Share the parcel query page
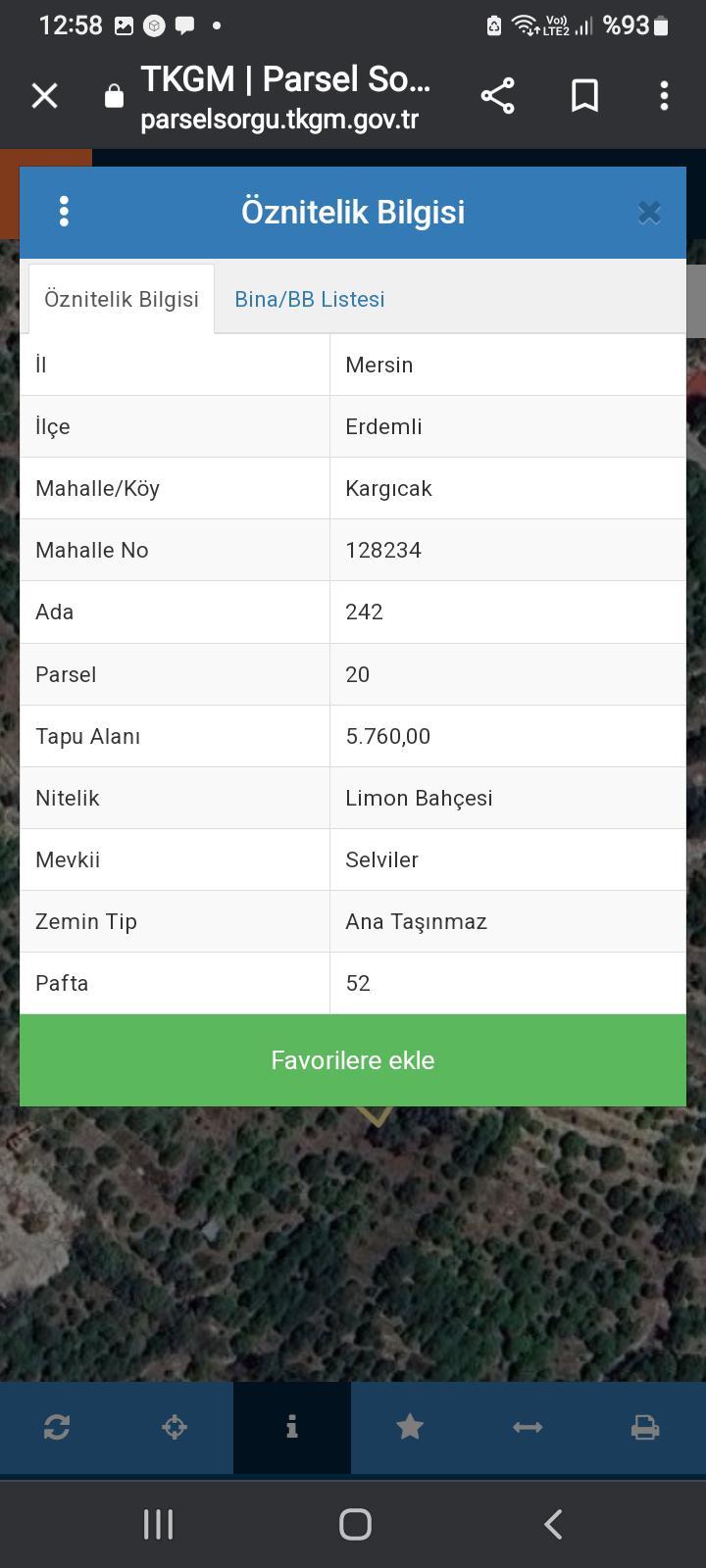The image size is (706, 1568). pos(497,96)
